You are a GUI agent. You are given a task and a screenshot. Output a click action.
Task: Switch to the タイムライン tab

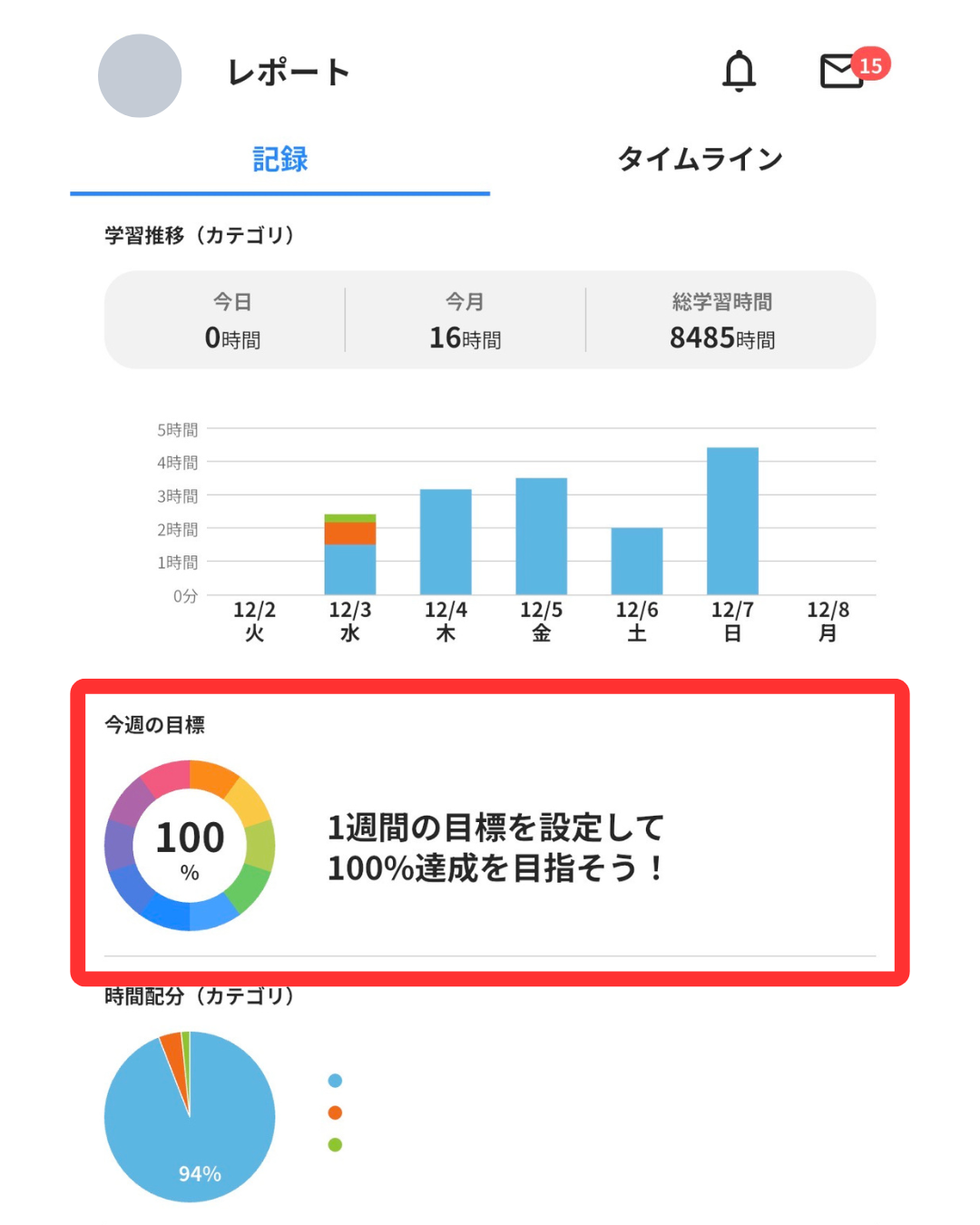700,160
